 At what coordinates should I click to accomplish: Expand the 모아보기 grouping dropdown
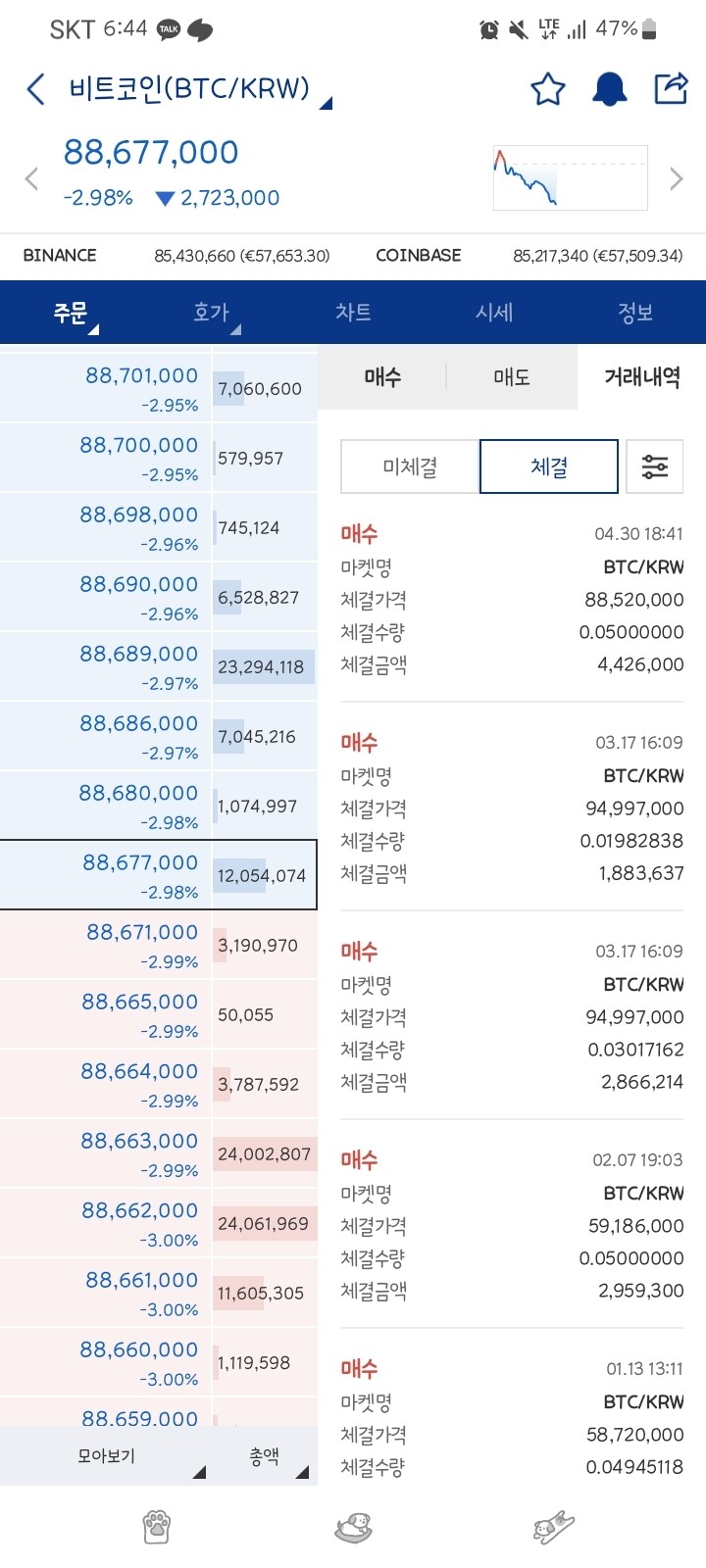[107, 1455]
